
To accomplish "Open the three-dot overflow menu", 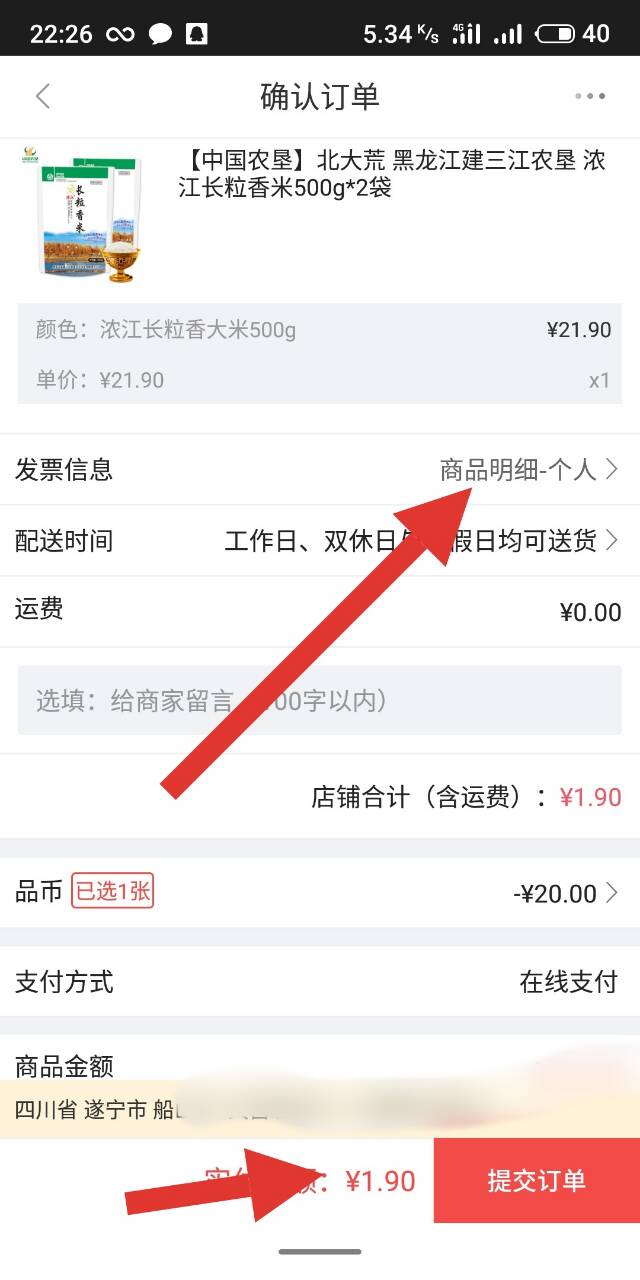I will pos(590,96).
